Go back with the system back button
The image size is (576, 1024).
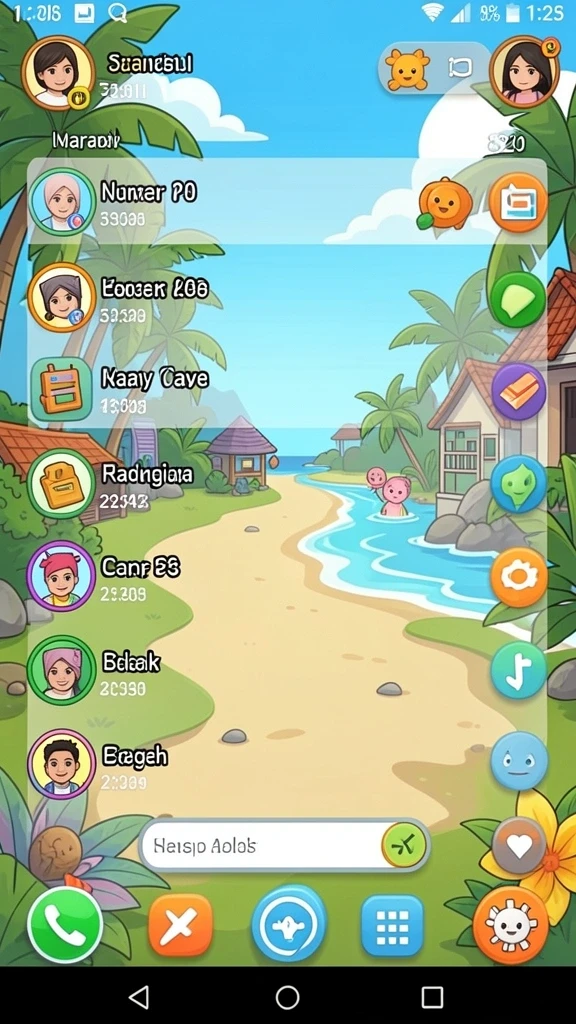pos(139,997)
